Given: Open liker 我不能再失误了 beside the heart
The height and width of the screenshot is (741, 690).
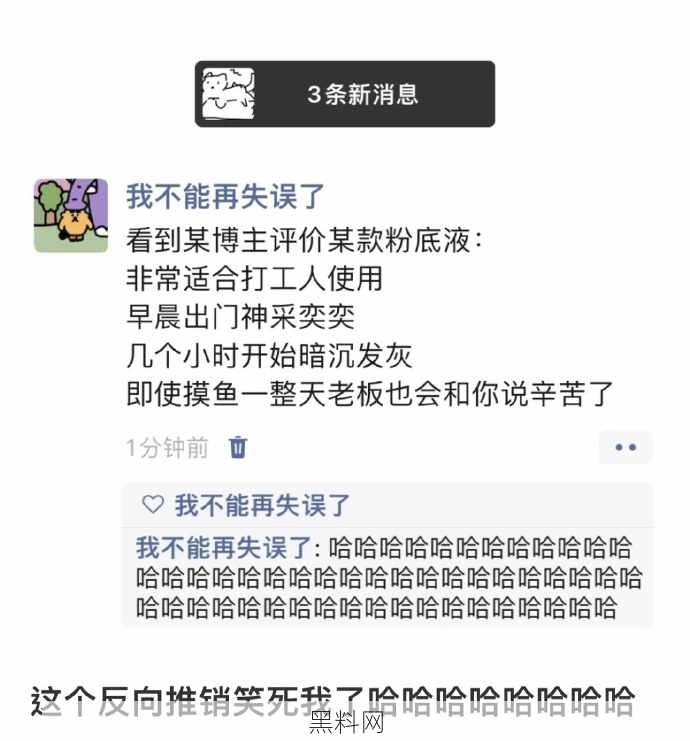Looking at the screenshot, I should [x=262, y=505].
